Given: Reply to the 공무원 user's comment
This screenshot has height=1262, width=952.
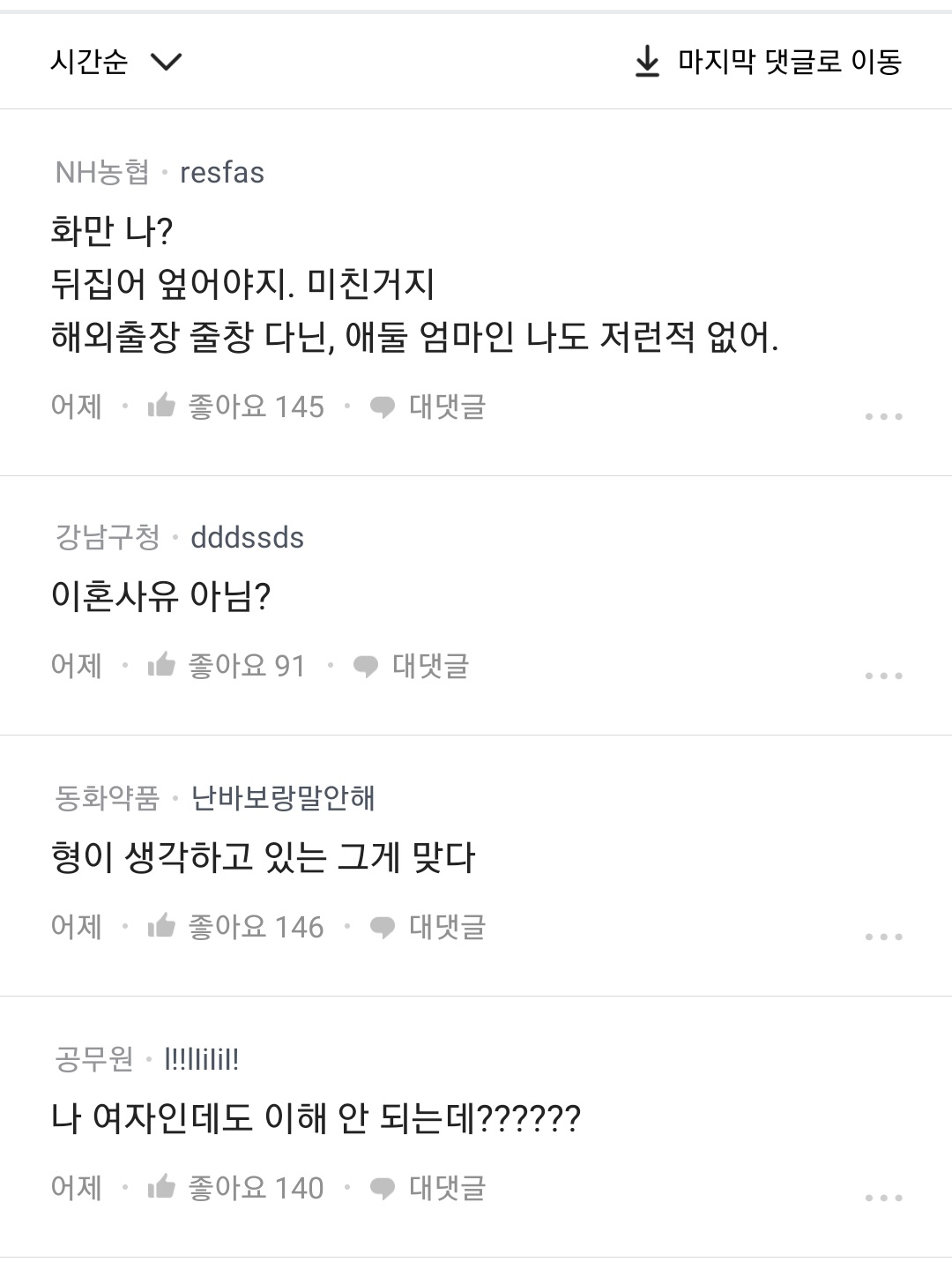Looking at the screenshot, I should click(428, 1188).
